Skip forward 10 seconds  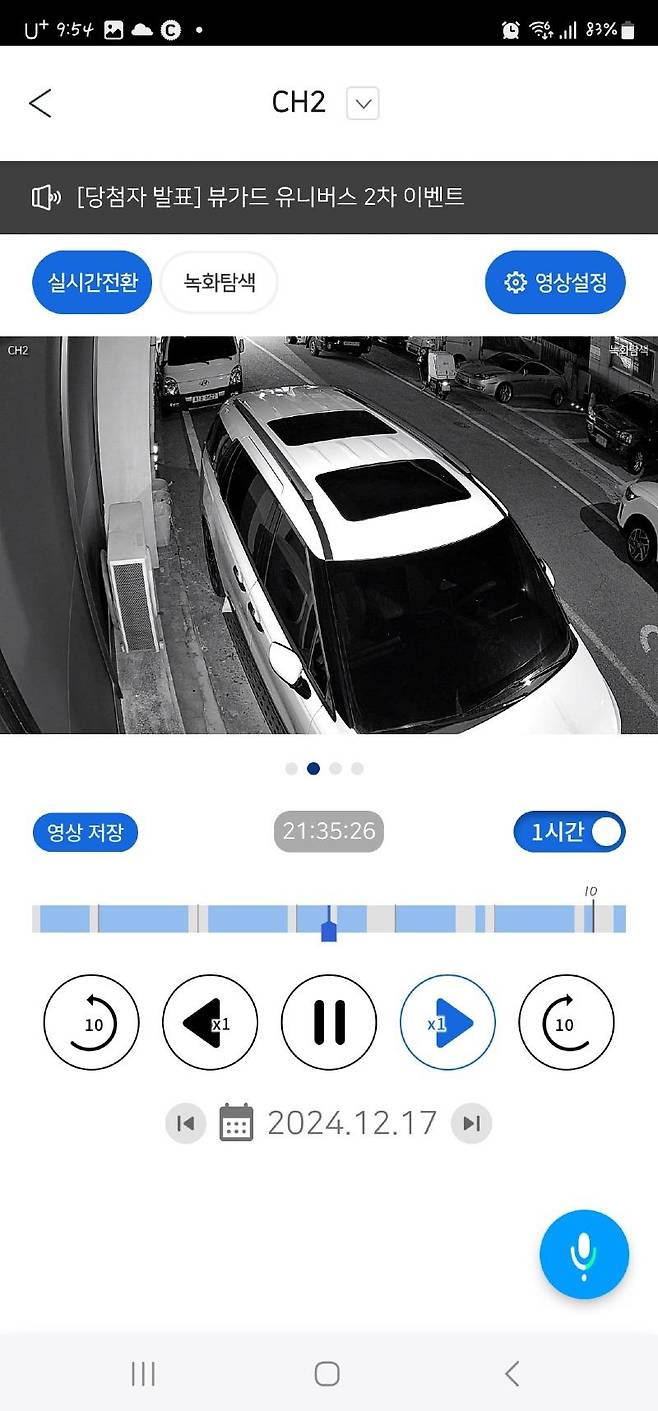[566, 1023]
